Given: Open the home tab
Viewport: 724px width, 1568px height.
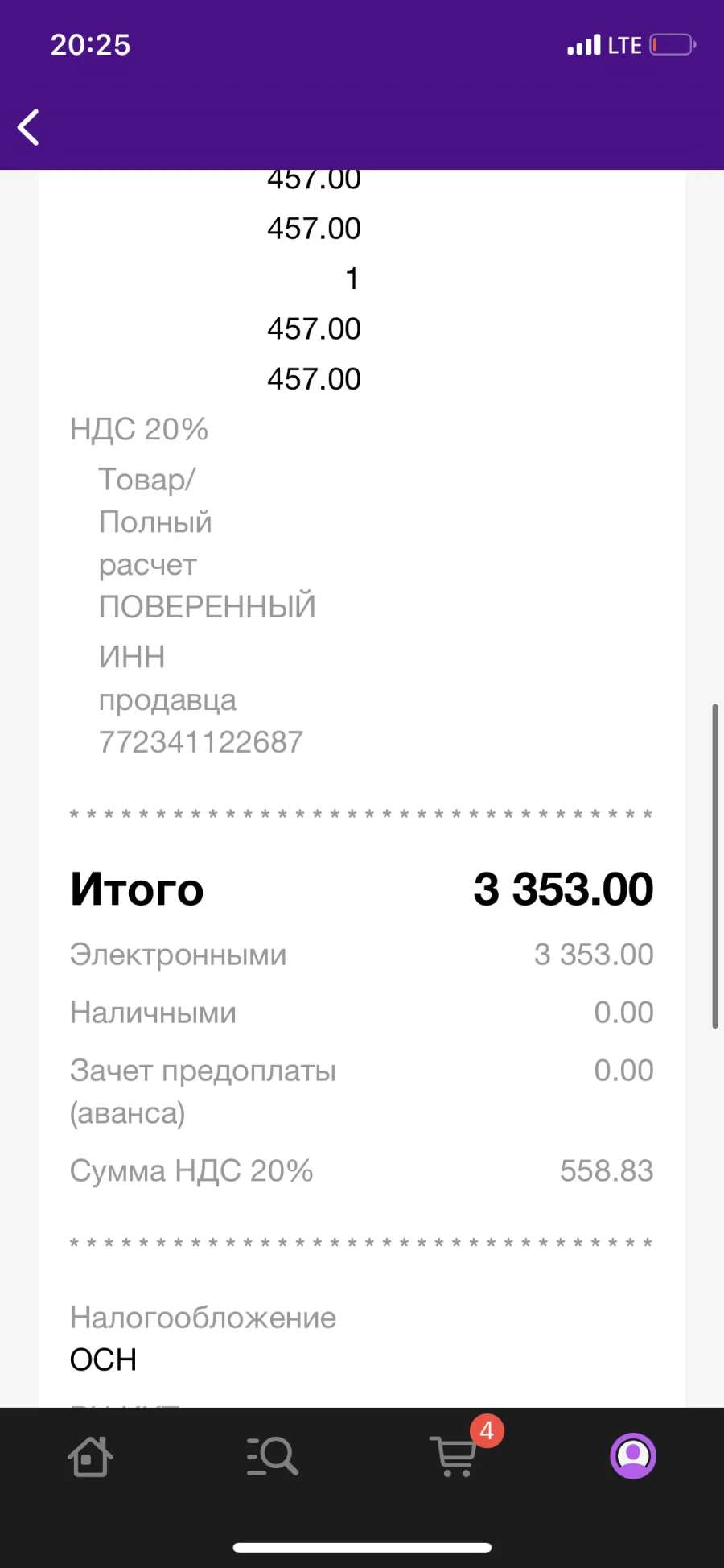Looking at the screenshot, I should pyautogui.click(x=90, y=1456).
